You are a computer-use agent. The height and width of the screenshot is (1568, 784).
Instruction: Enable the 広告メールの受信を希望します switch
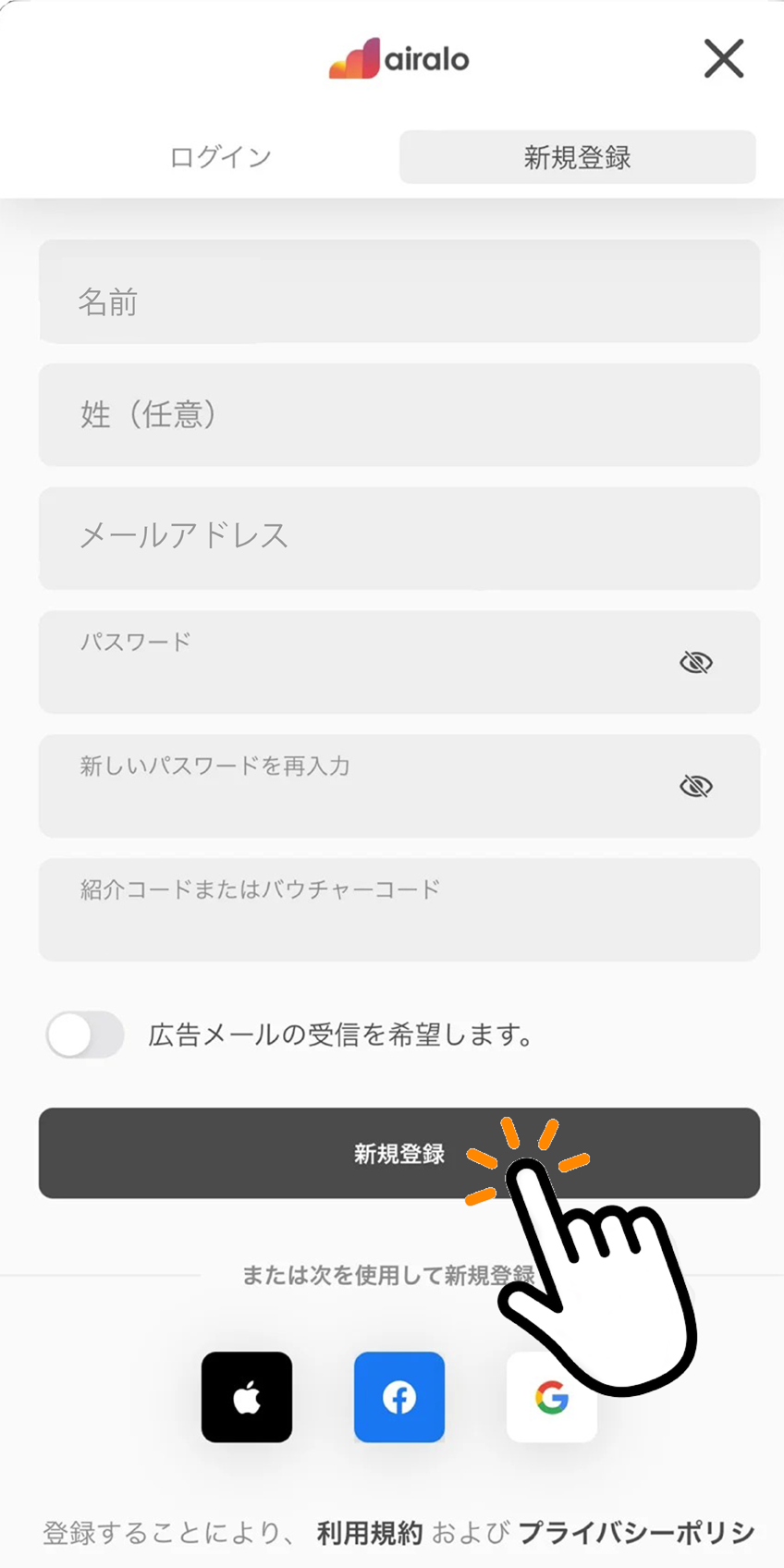(85, 1035)
